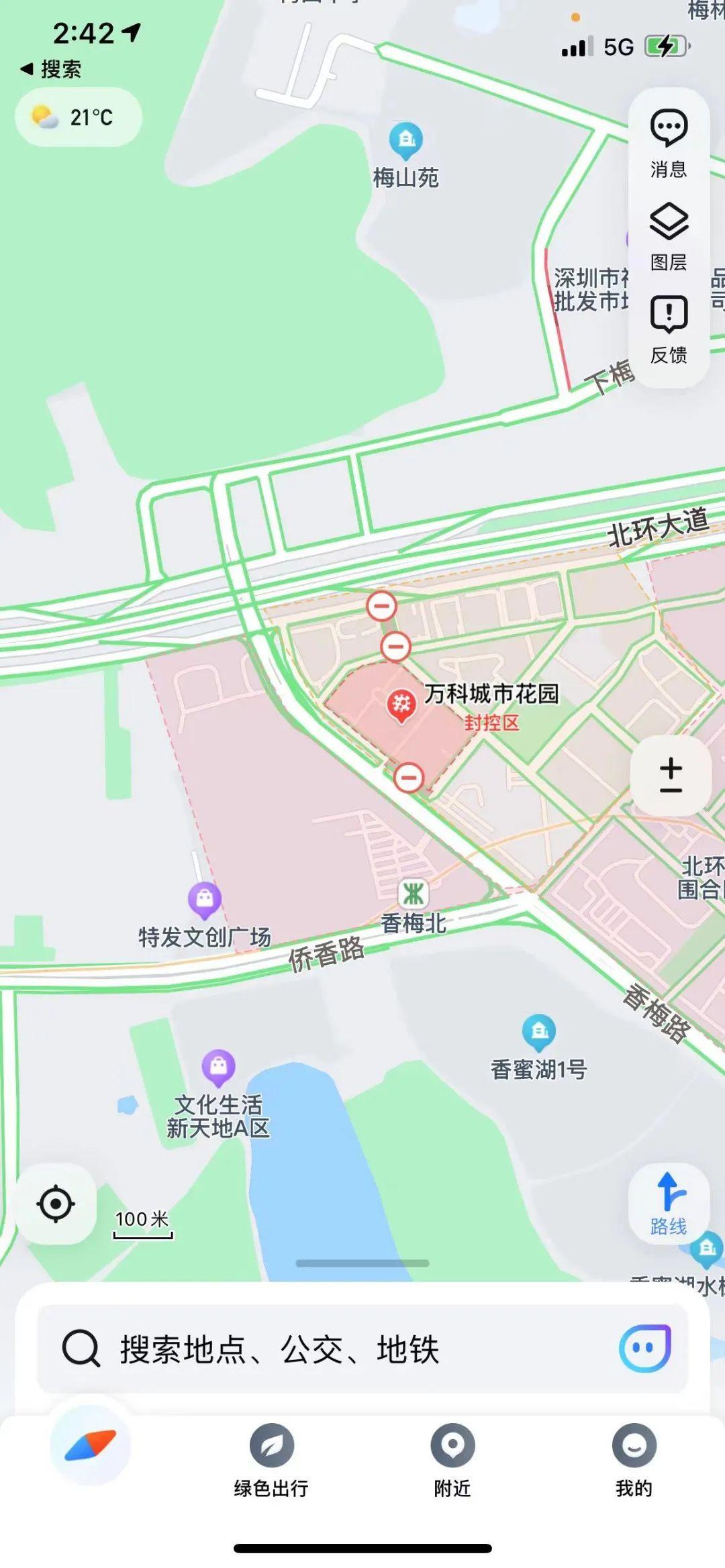
Task: Open the assistant icon in search bar
Action: (x=644, y=1348)
